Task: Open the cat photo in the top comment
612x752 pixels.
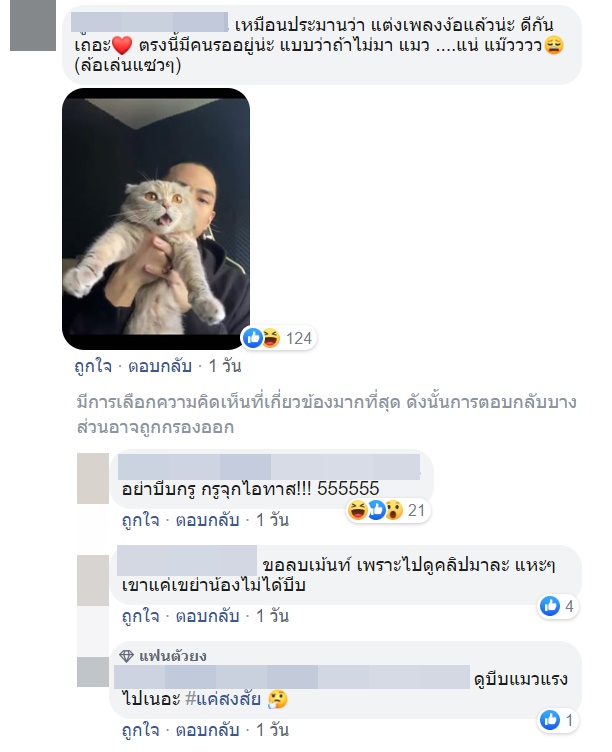Action: pyautogui.click(x=155, y=218)
